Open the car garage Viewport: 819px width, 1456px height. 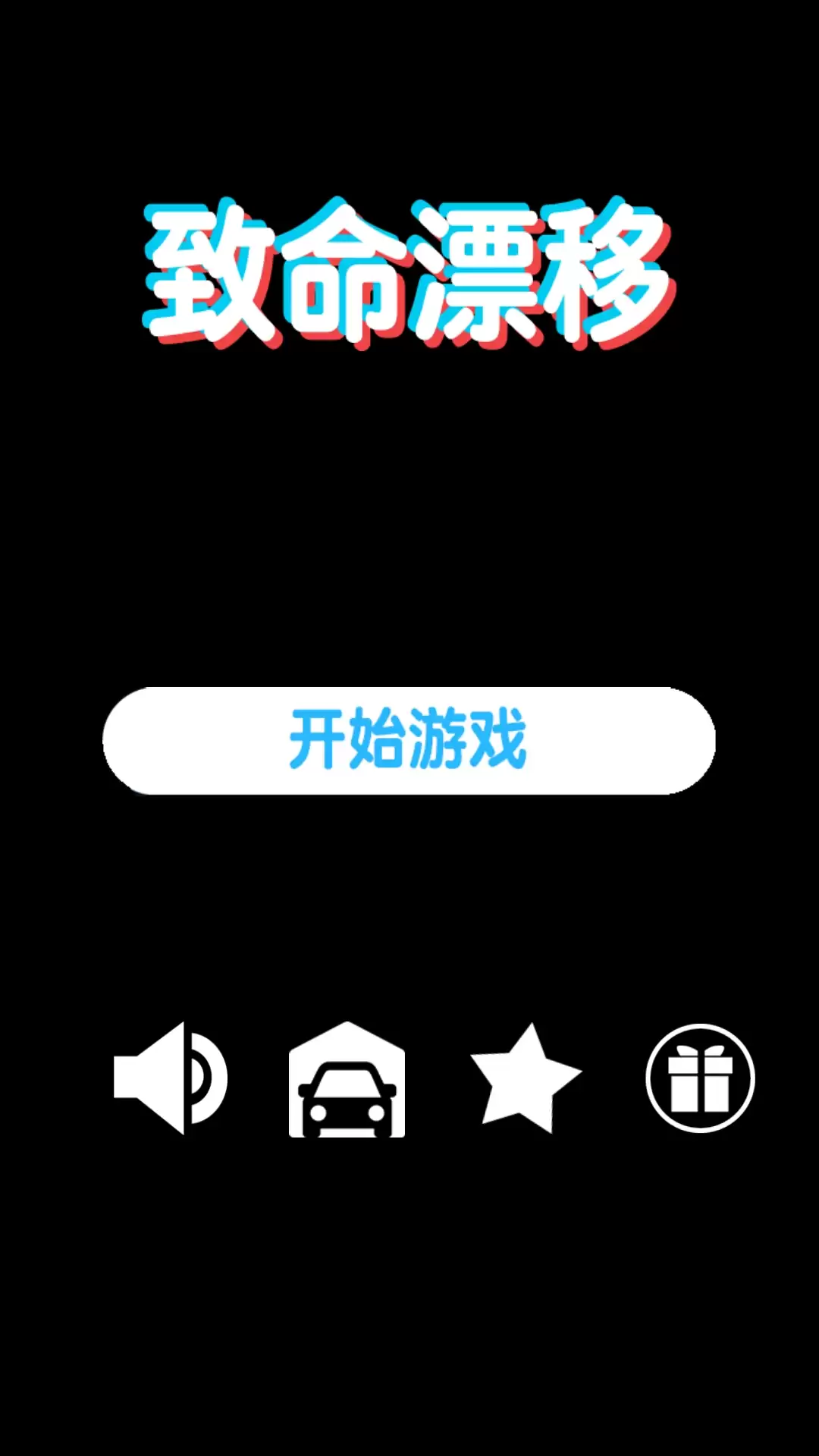point(347,1081)
